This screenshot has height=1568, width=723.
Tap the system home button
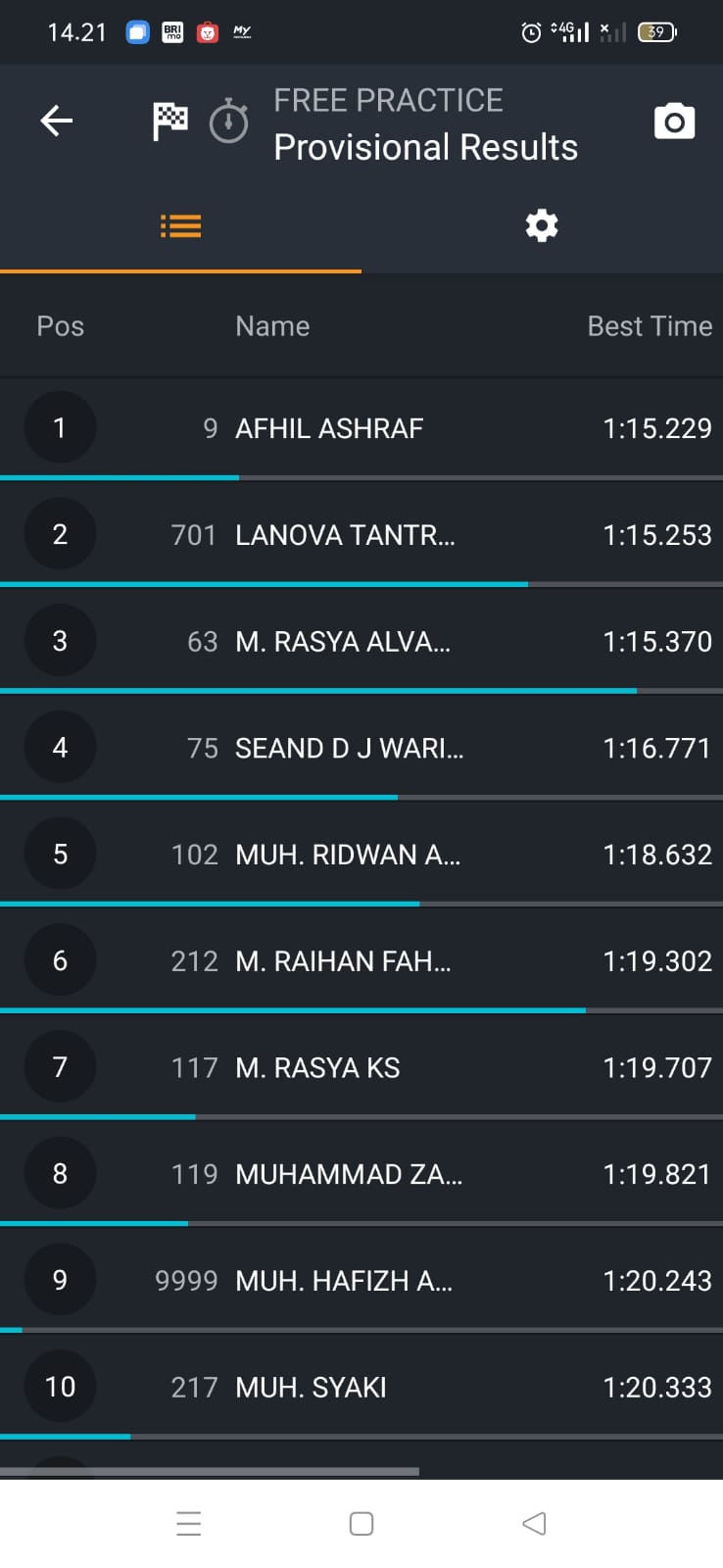tap(361, 1524)
